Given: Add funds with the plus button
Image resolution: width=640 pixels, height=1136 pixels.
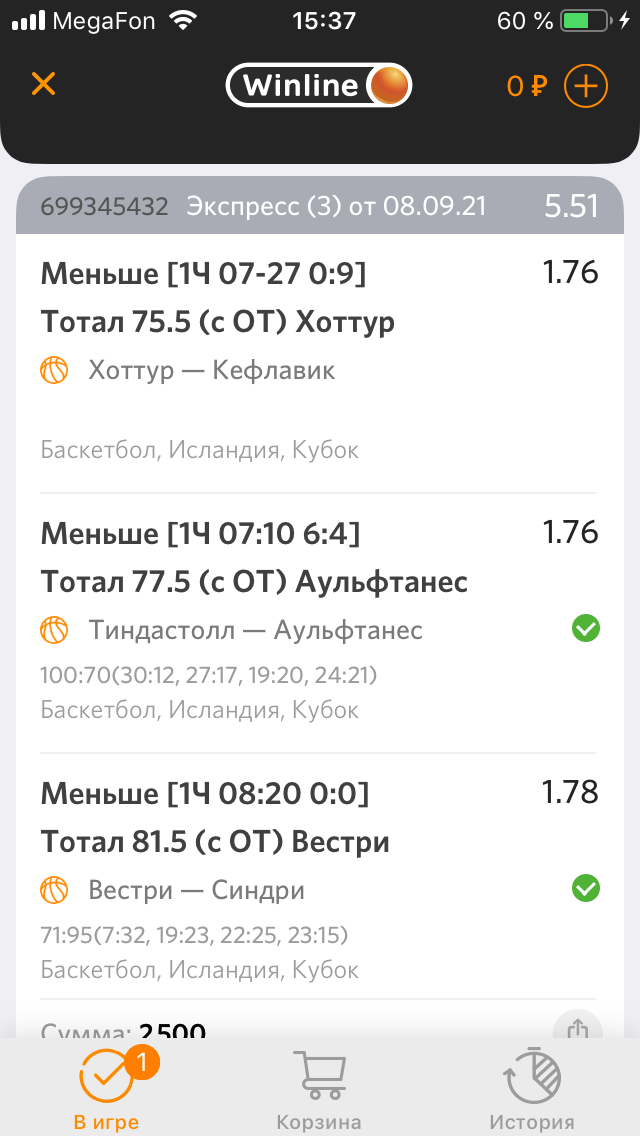Looking at the screenshot, I should tap(586, 86).
